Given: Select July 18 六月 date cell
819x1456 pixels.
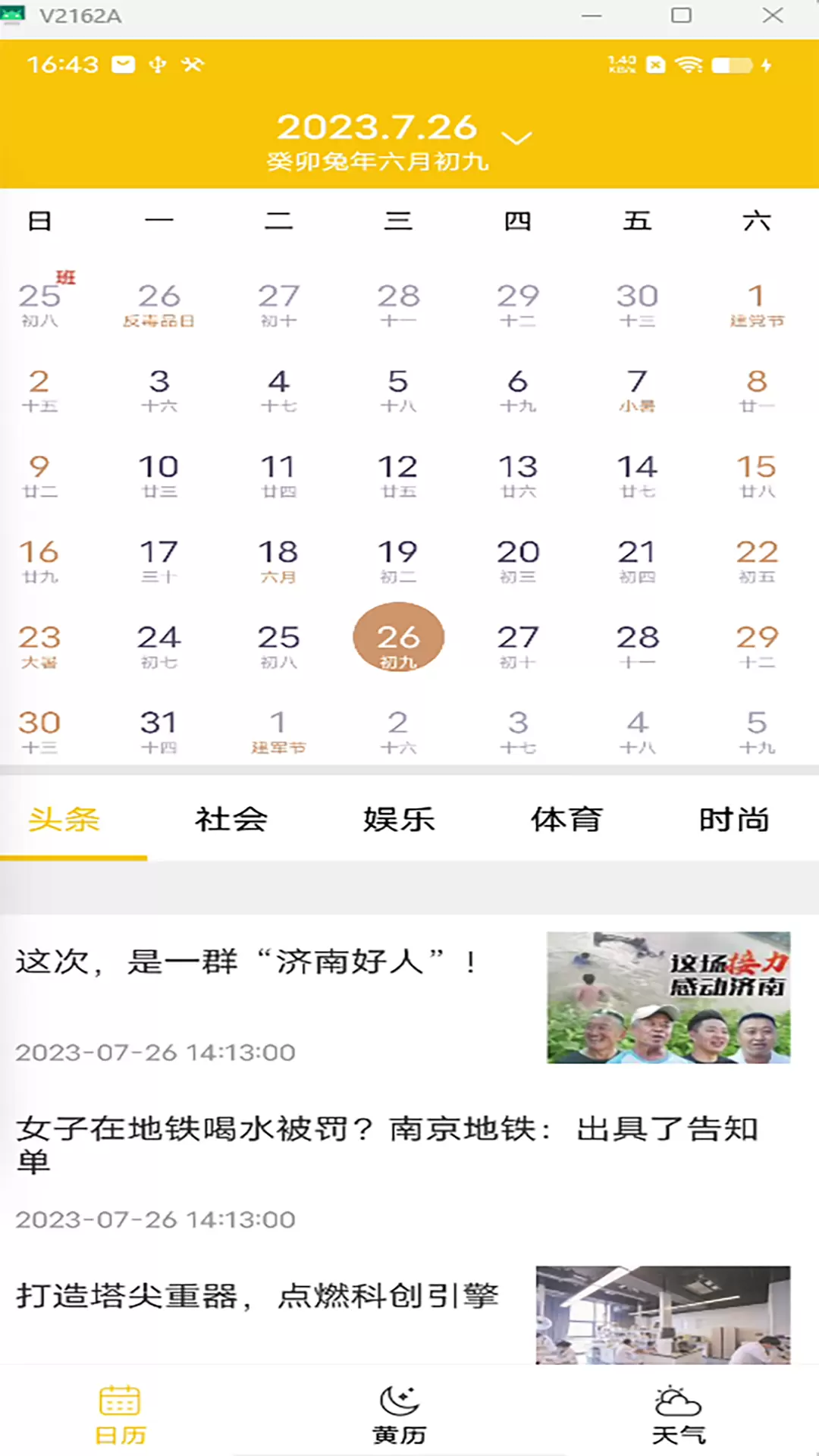Looking at the screenshot, I should click(x=278, y=560).
